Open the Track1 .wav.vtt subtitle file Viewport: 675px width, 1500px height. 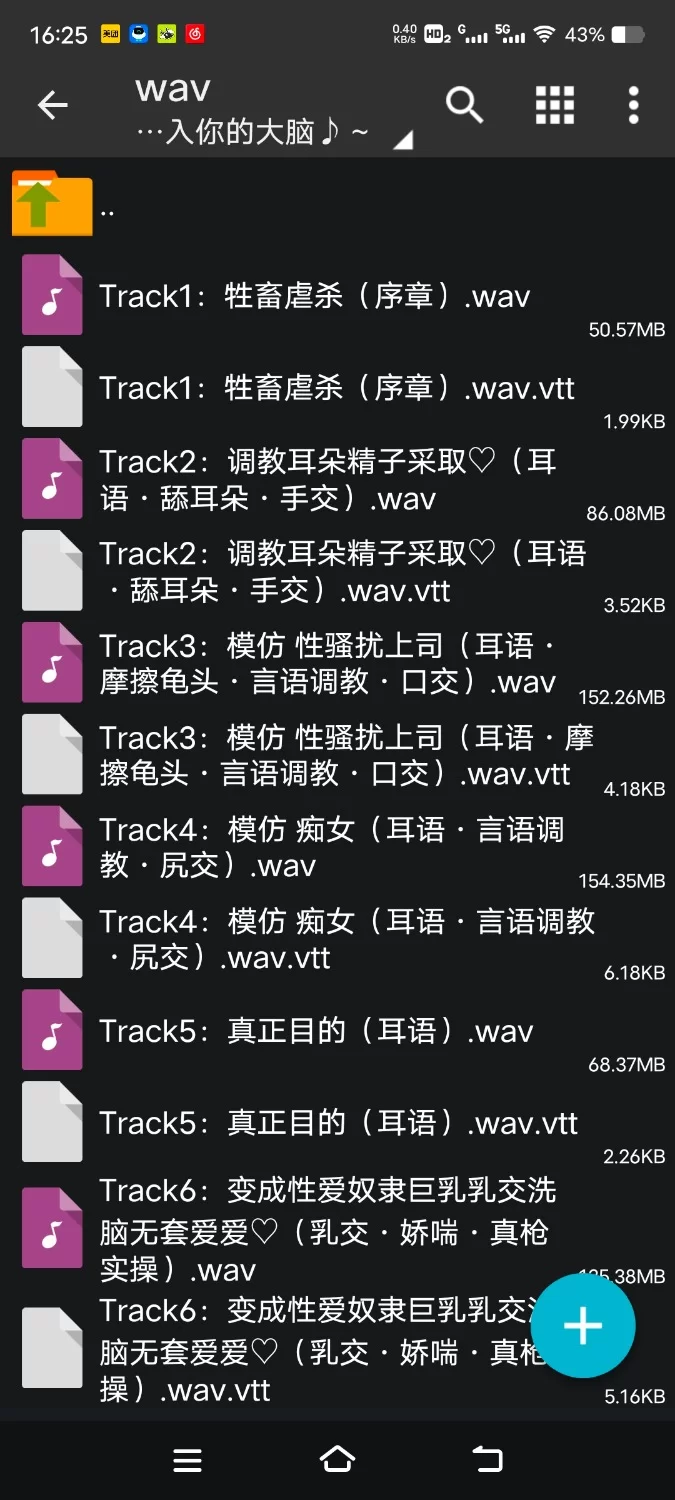[337, 388]
